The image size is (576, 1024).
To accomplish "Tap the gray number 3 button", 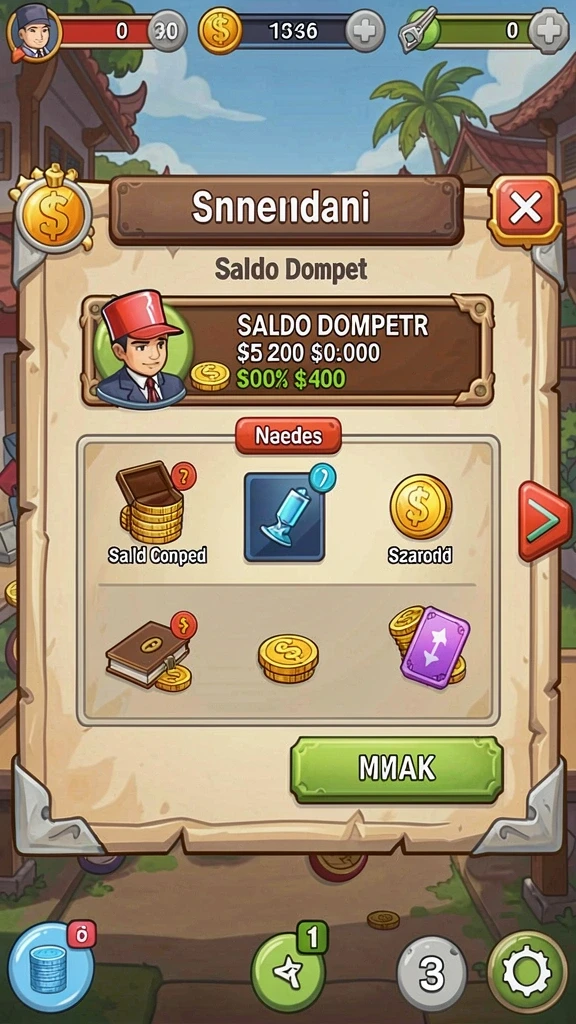I will pos(432,974).
